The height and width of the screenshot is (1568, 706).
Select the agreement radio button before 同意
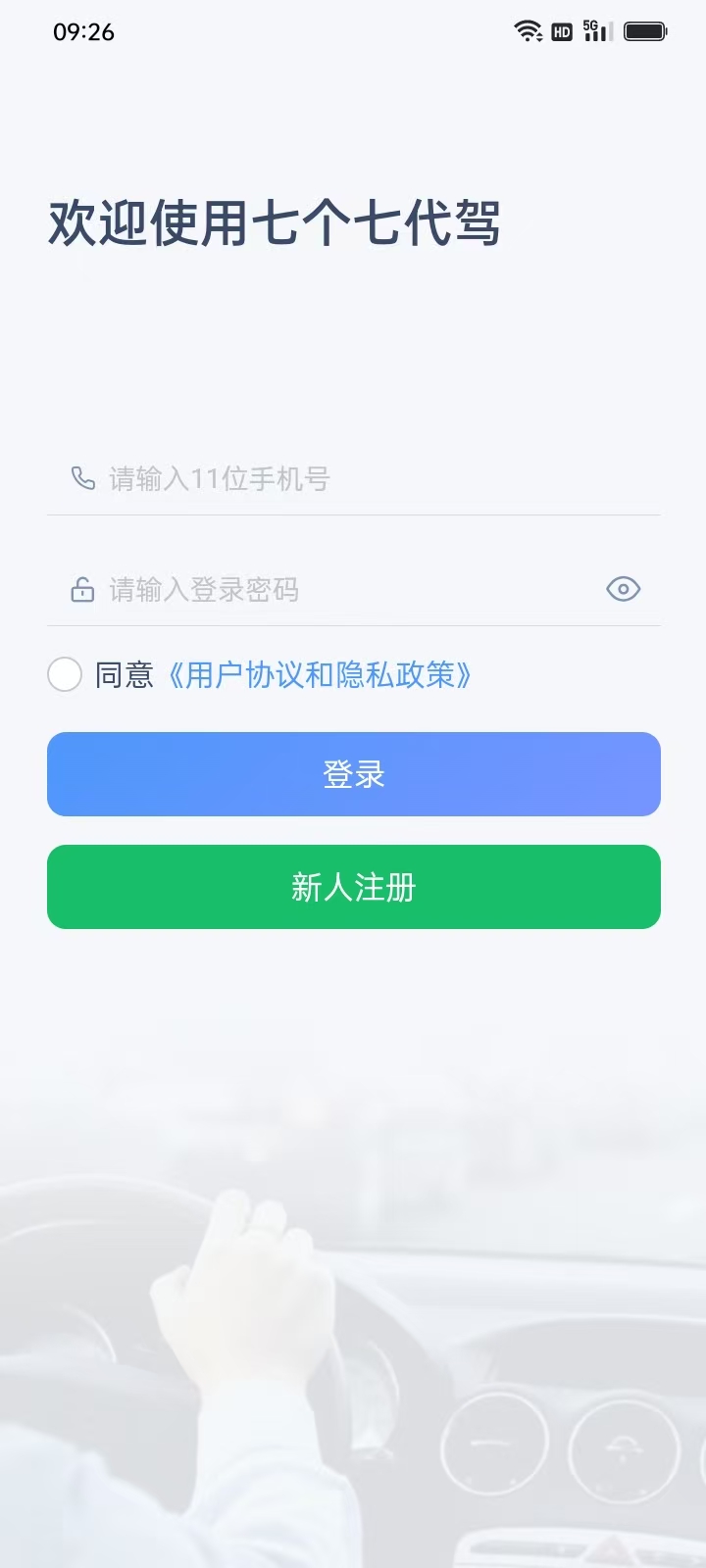(65, 674)
